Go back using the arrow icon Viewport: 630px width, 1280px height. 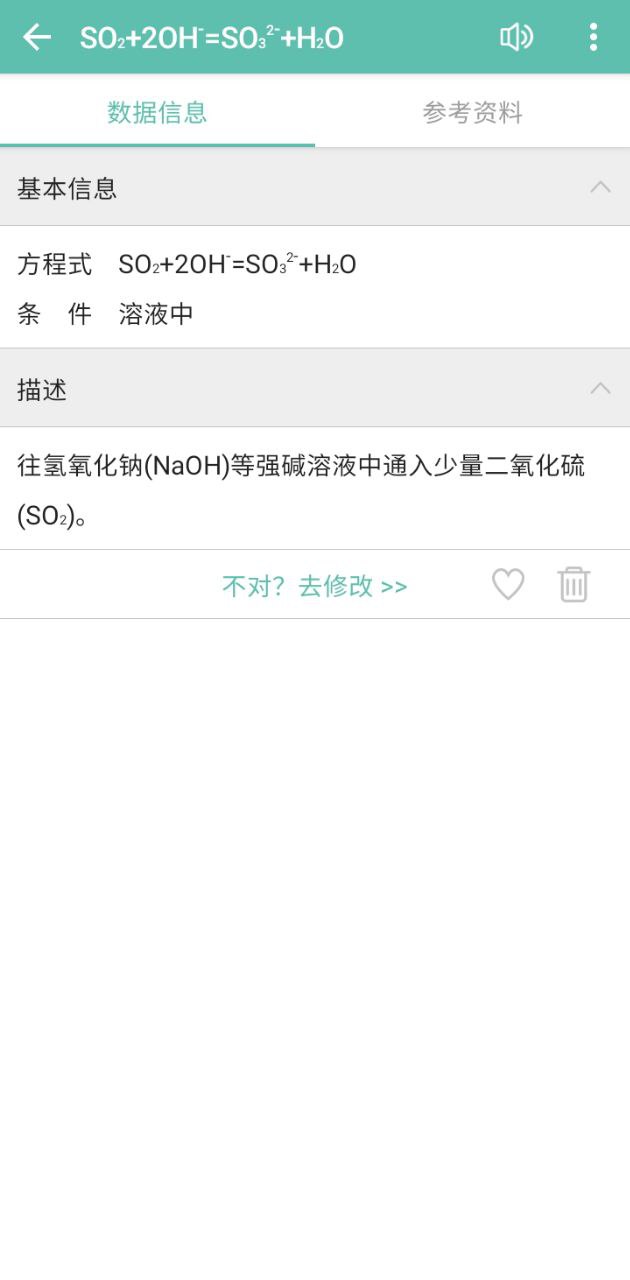click(37, 37)
